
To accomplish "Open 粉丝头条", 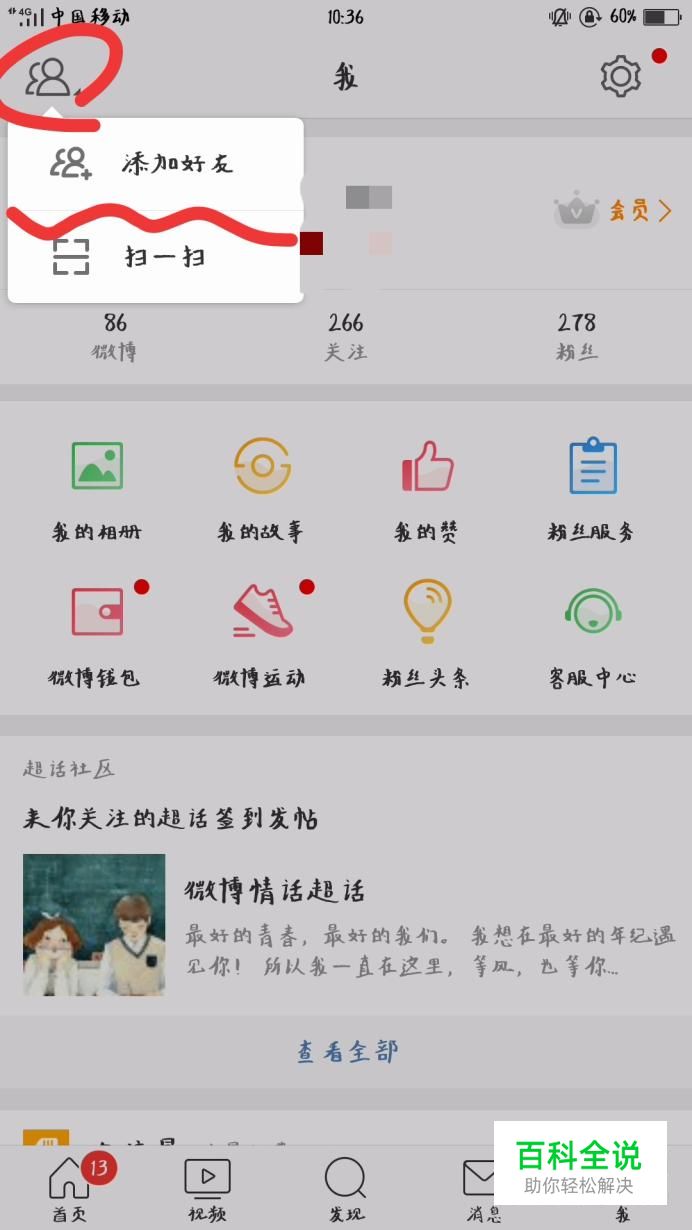I will click(x=427, y=633).
